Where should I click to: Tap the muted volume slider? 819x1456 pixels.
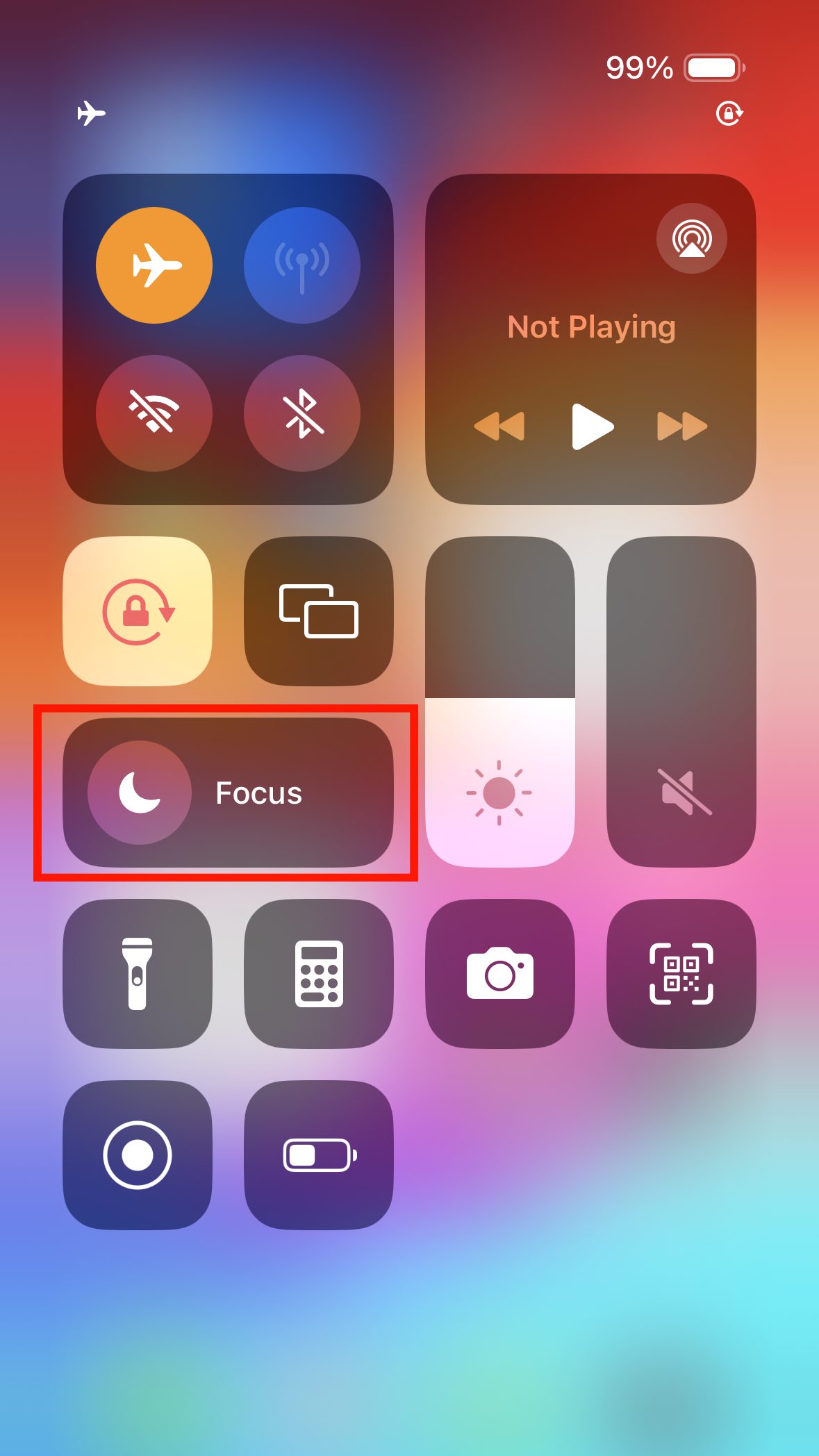(x=681, y=702)
